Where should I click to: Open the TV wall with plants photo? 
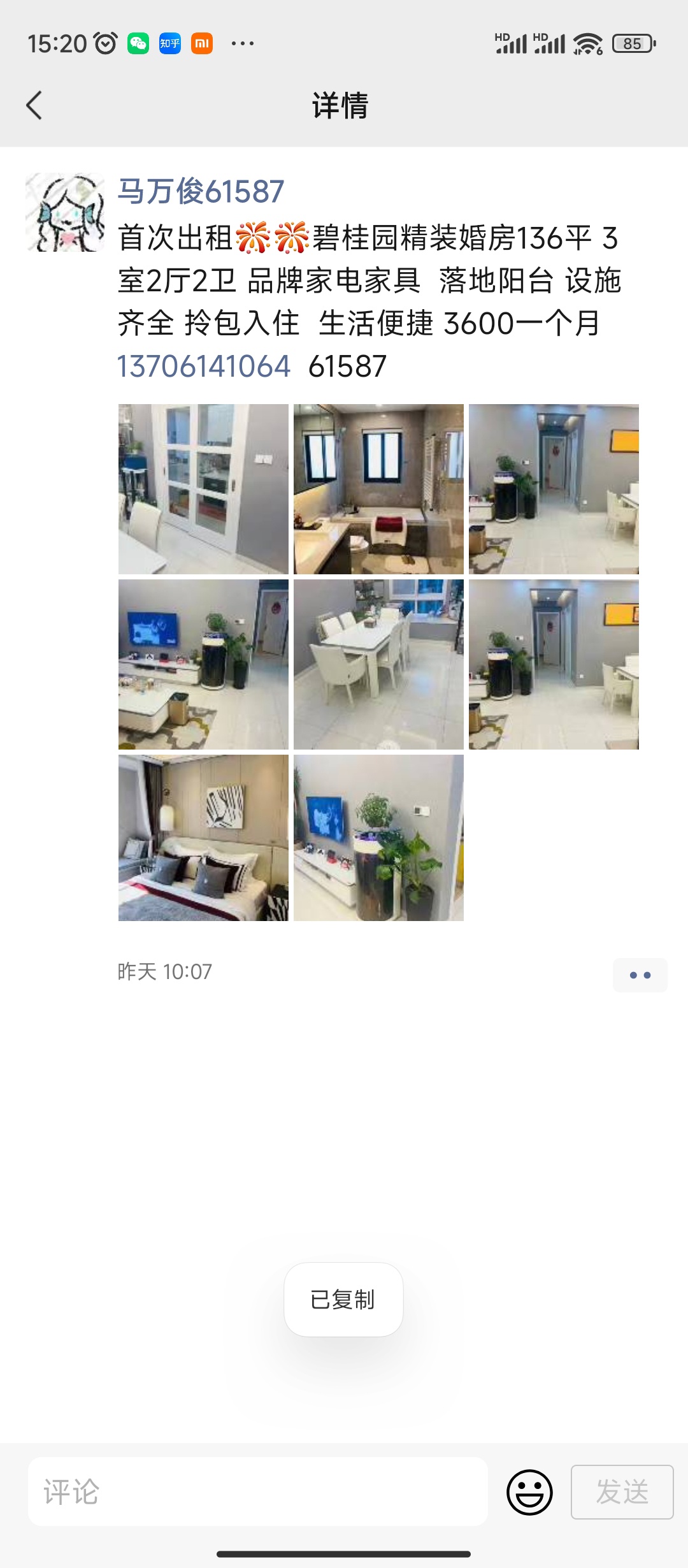click(x=378, y=838)
